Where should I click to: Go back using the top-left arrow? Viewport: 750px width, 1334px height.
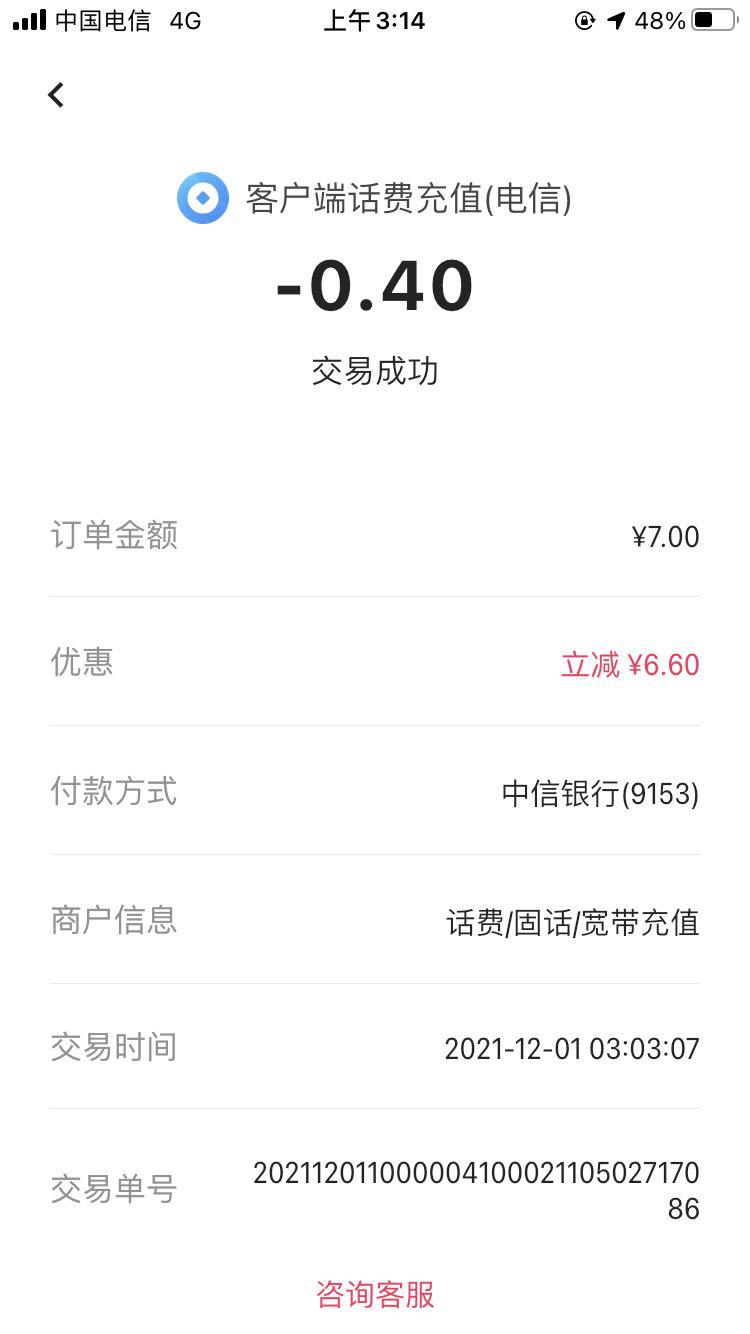56,95
